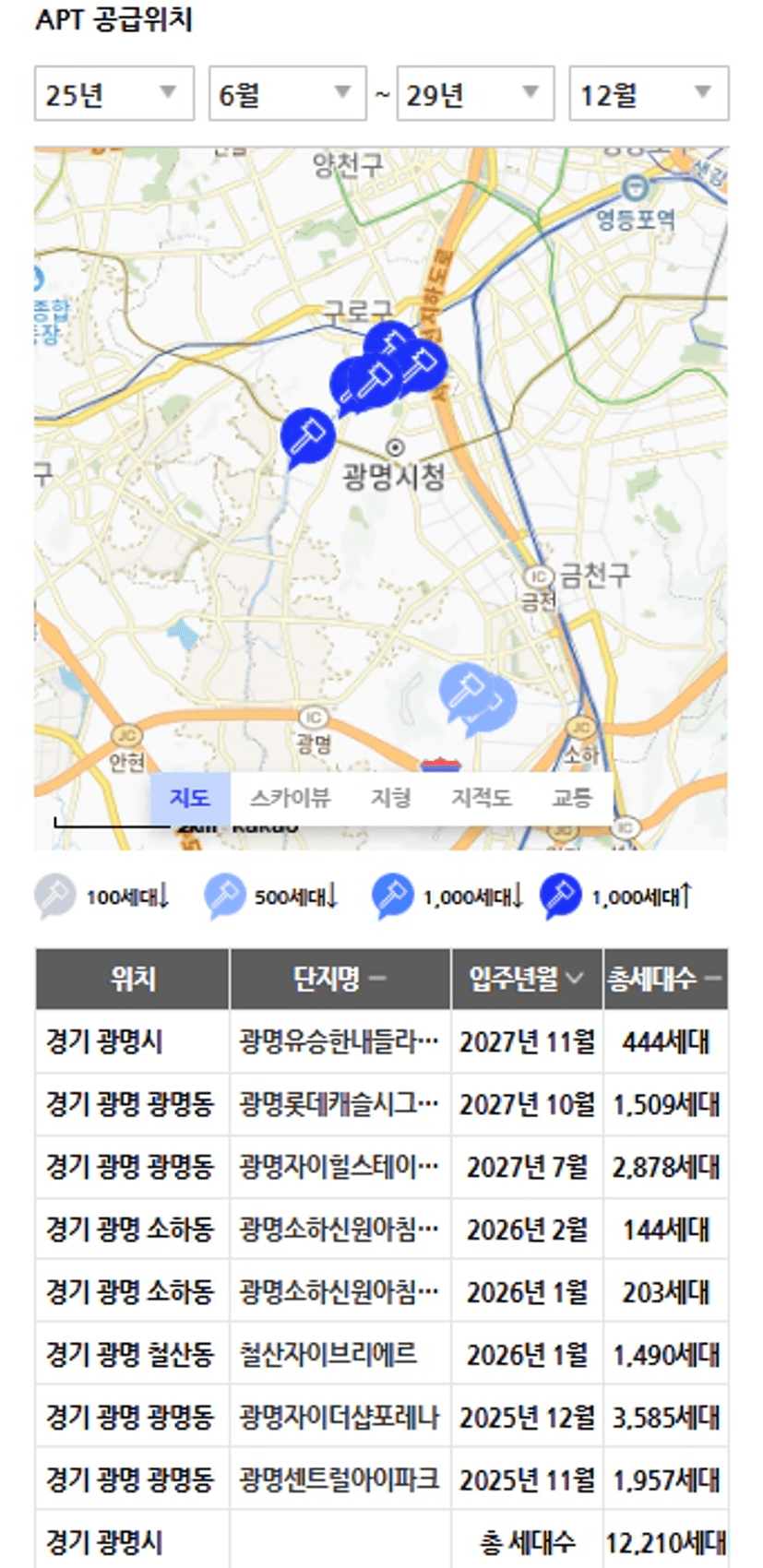Sort the table by 입주년월 column
The height and width of the screenshot is (1568, 763).
tap(527, 979)
